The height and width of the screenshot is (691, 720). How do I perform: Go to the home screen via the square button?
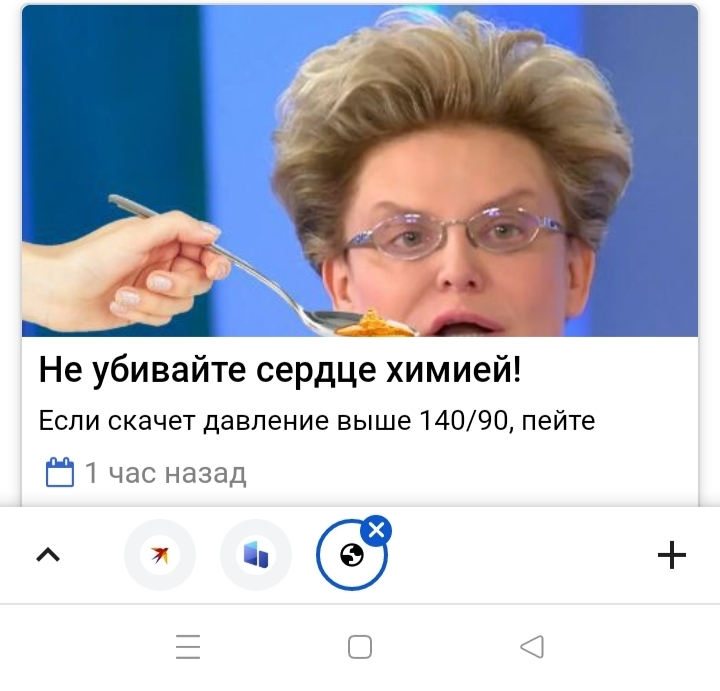[360, 647]
